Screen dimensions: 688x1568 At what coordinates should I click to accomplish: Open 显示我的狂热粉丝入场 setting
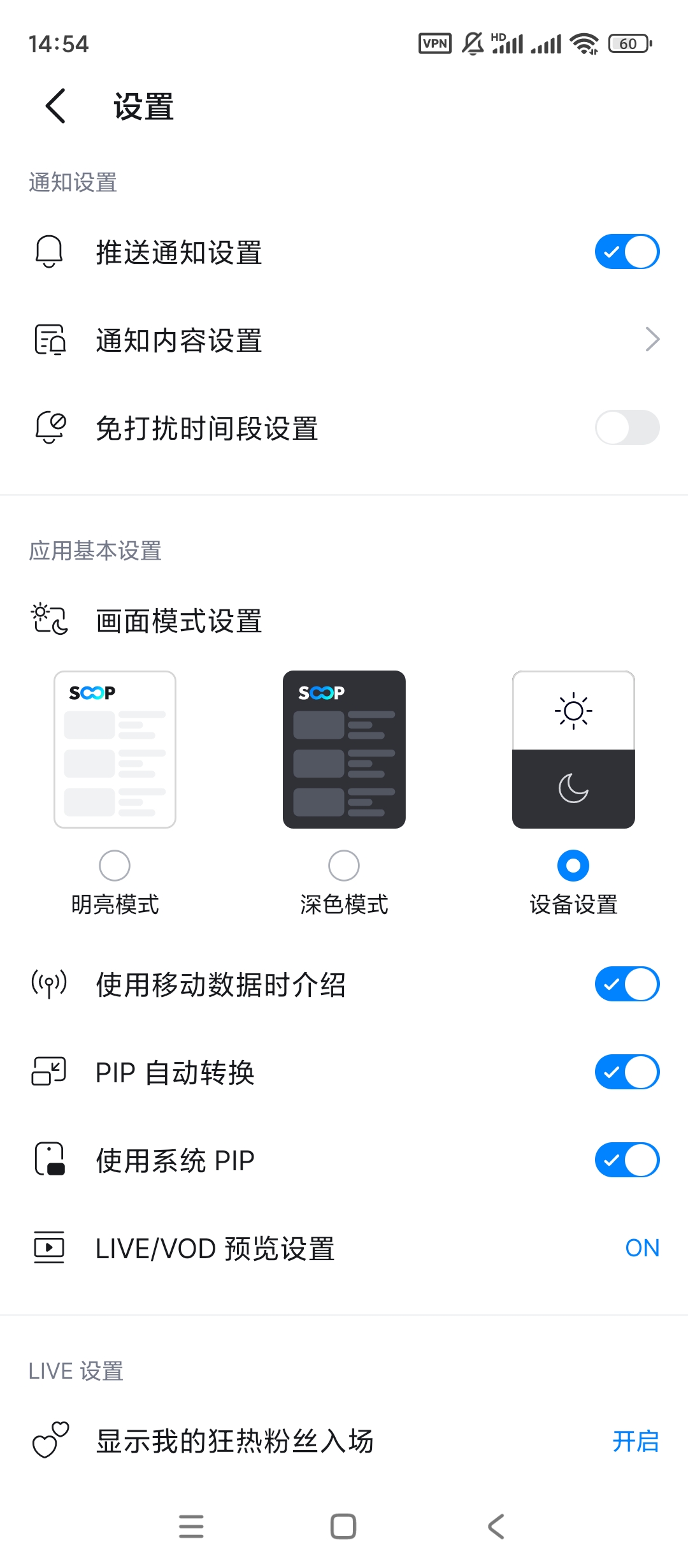344,1441
